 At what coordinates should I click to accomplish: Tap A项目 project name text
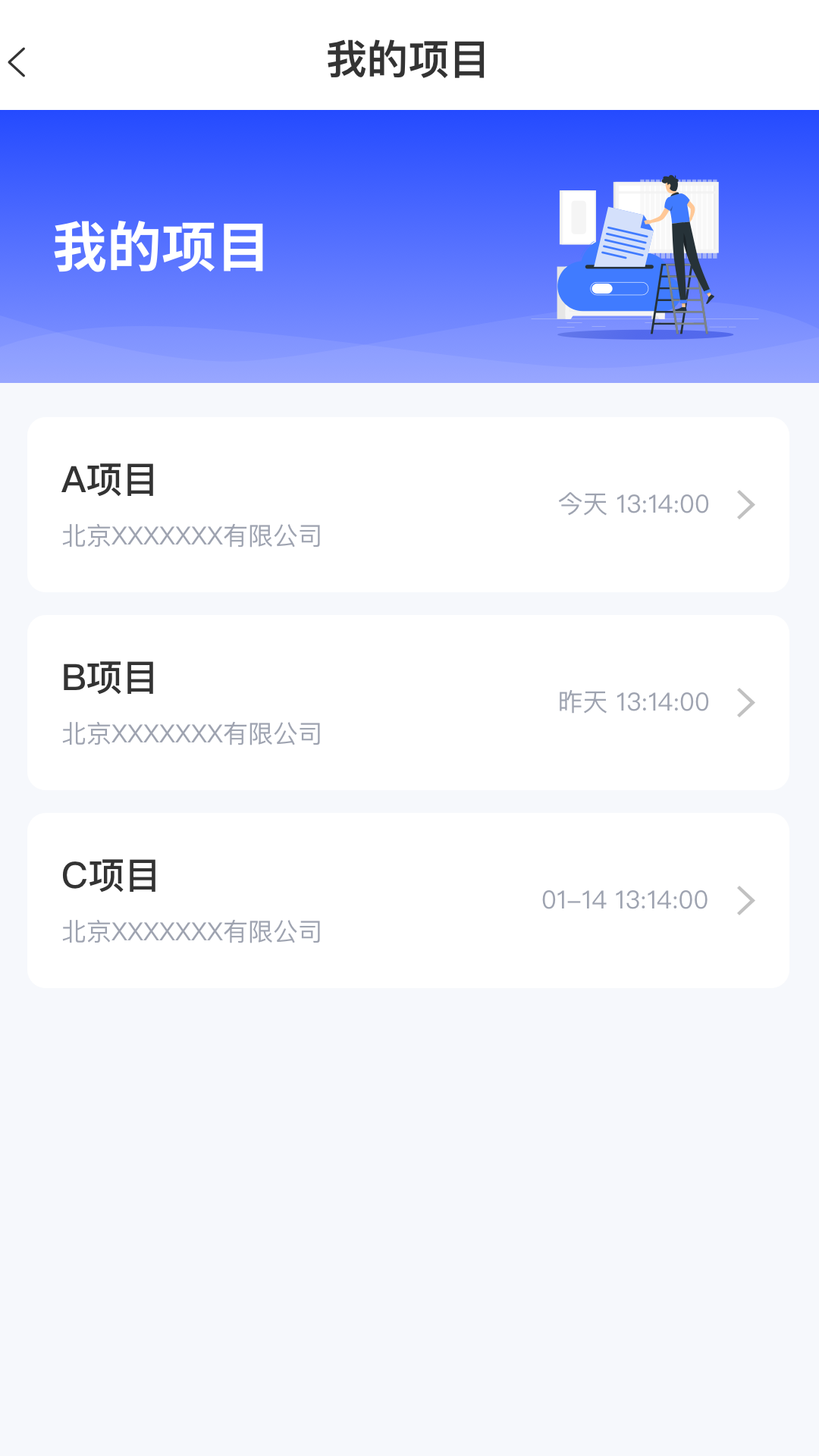pos(108,479)
